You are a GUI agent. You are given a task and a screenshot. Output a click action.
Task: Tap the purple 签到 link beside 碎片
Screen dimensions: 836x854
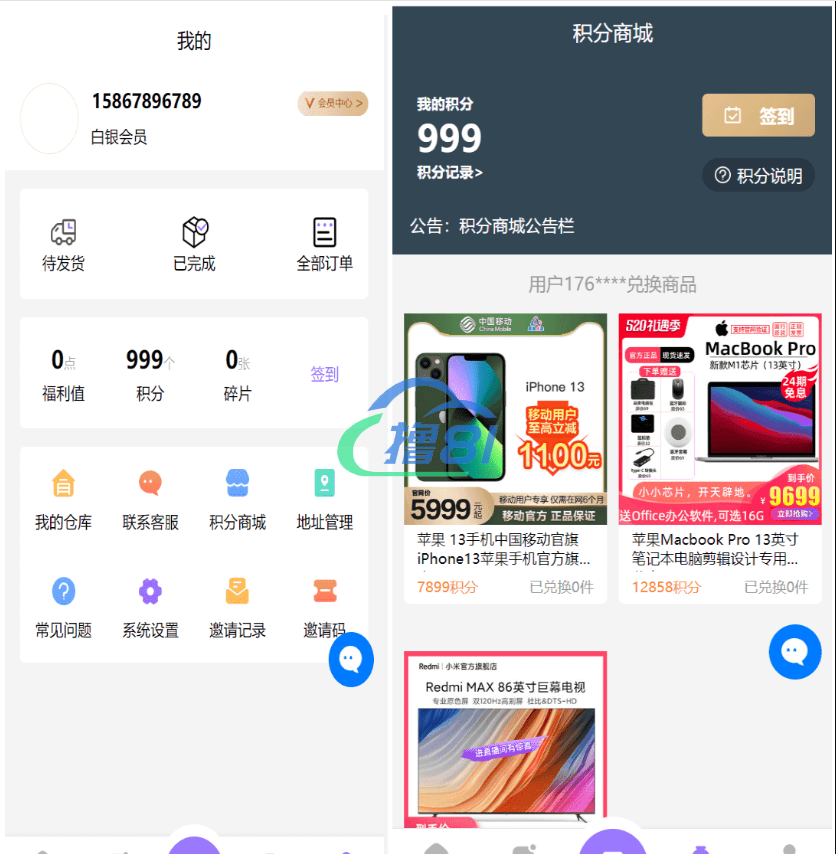(x=324, y=374)
